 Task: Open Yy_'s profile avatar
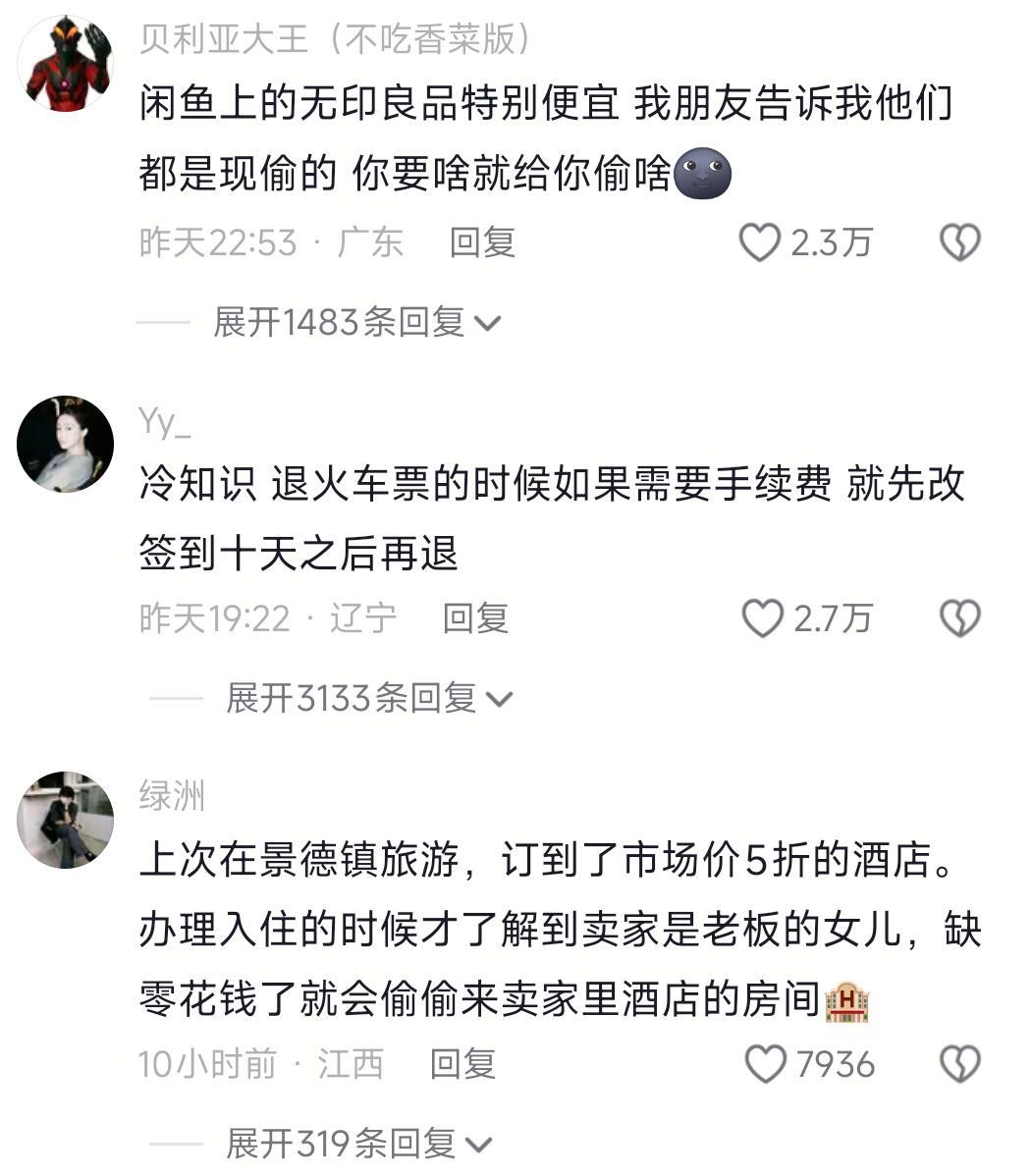tap(66, 444)
